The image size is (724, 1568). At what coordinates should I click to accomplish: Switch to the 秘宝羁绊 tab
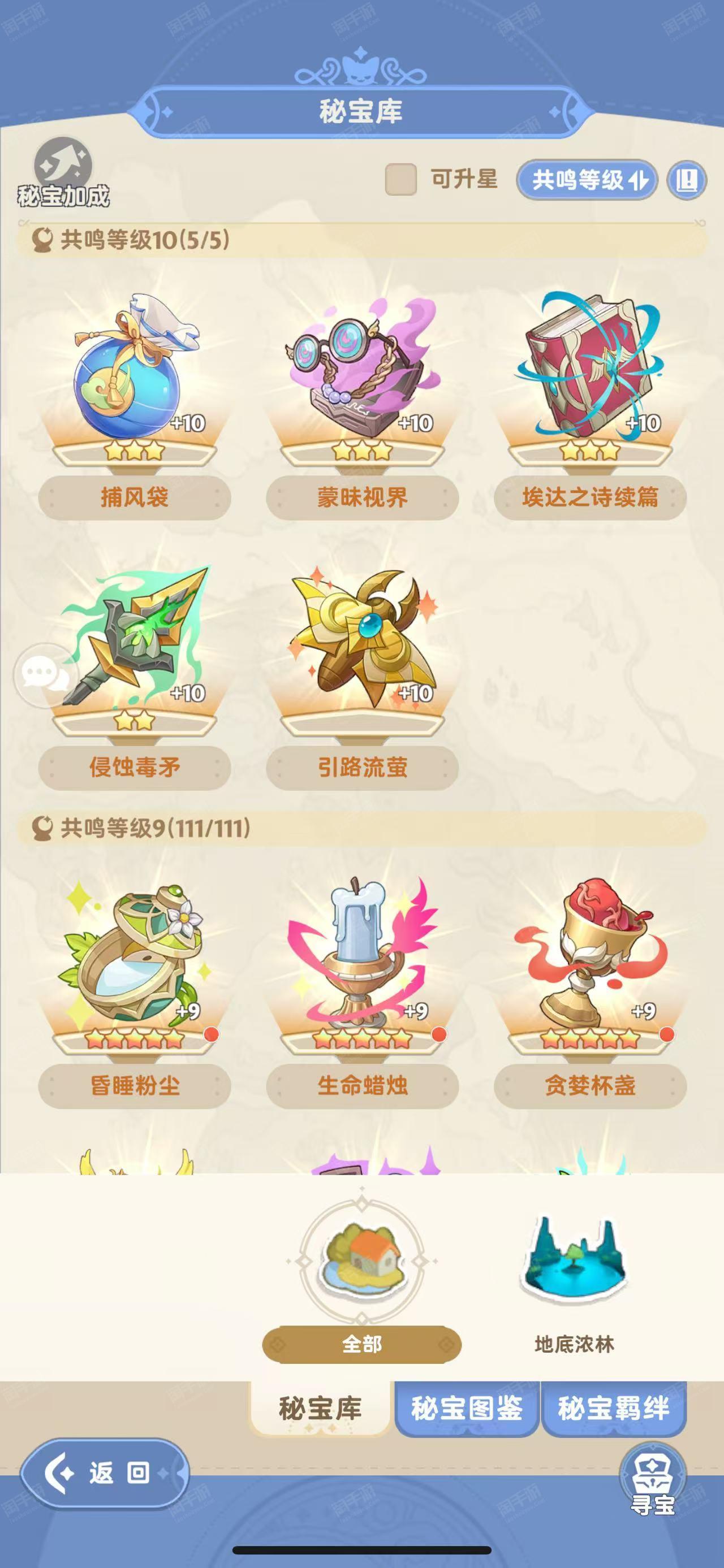[x=613, y=1409]
